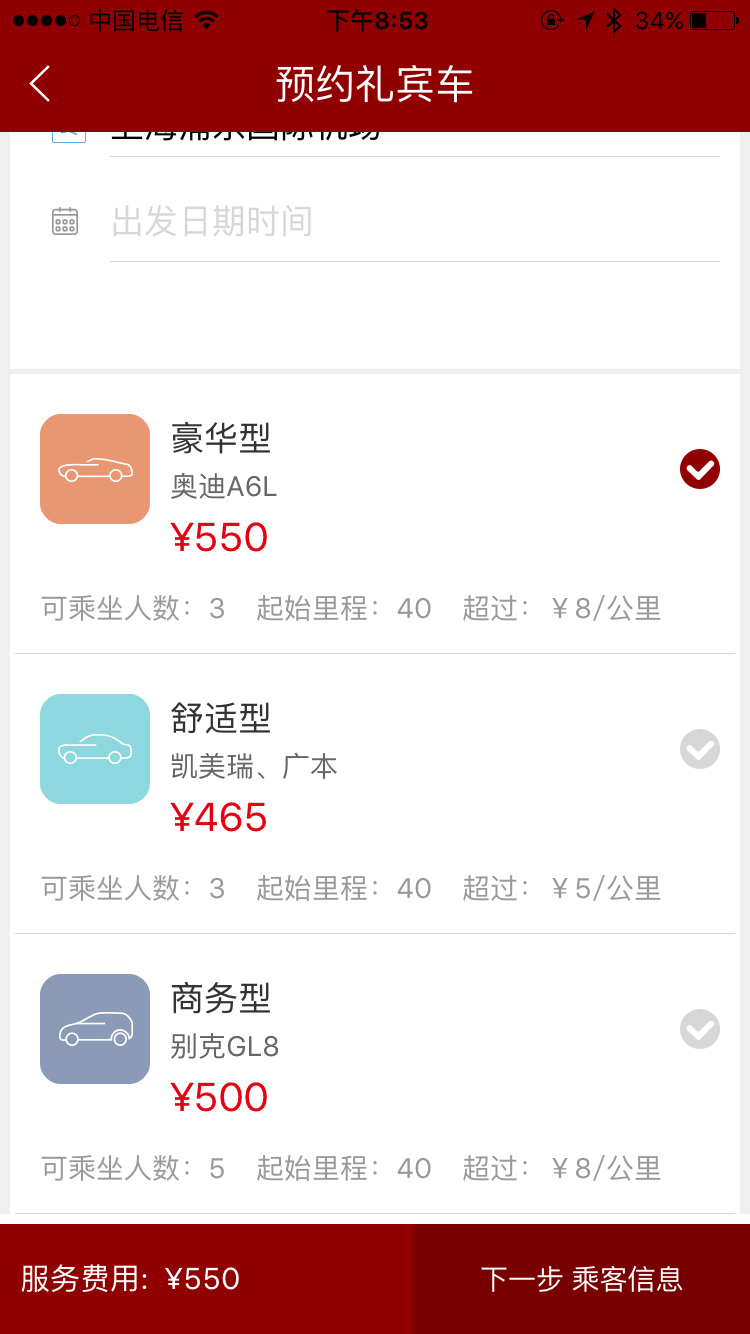Go back using the top-left arrow
The width and height of the screenshot is (750, 1334).
point(40,84)
